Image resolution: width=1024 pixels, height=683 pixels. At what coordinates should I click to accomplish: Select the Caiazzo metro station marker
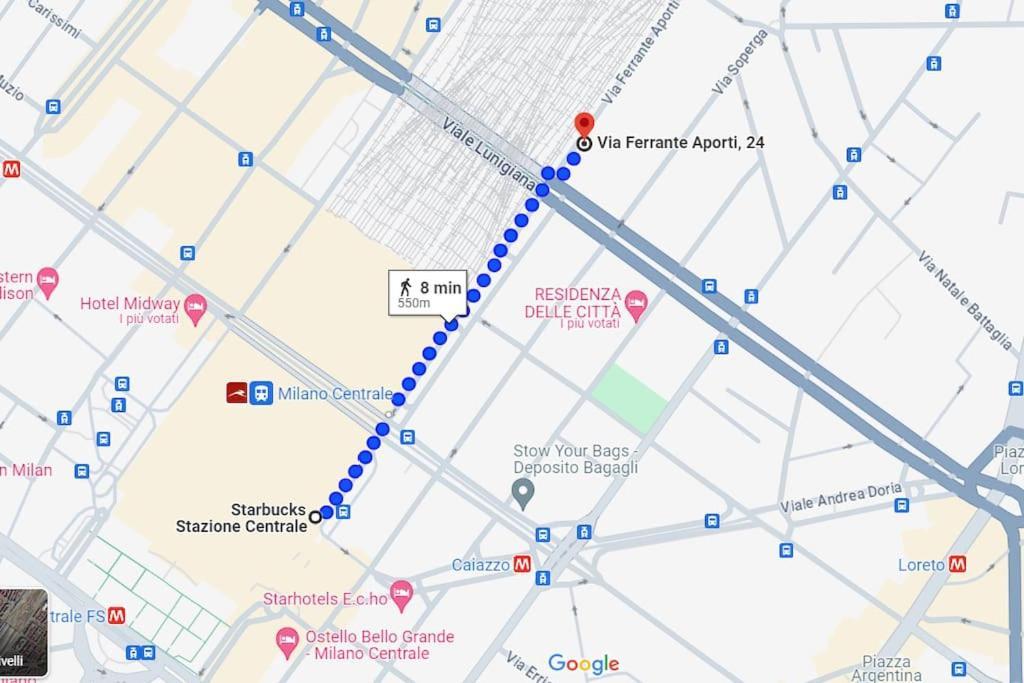pyautogui.click(x=522, y=564)
